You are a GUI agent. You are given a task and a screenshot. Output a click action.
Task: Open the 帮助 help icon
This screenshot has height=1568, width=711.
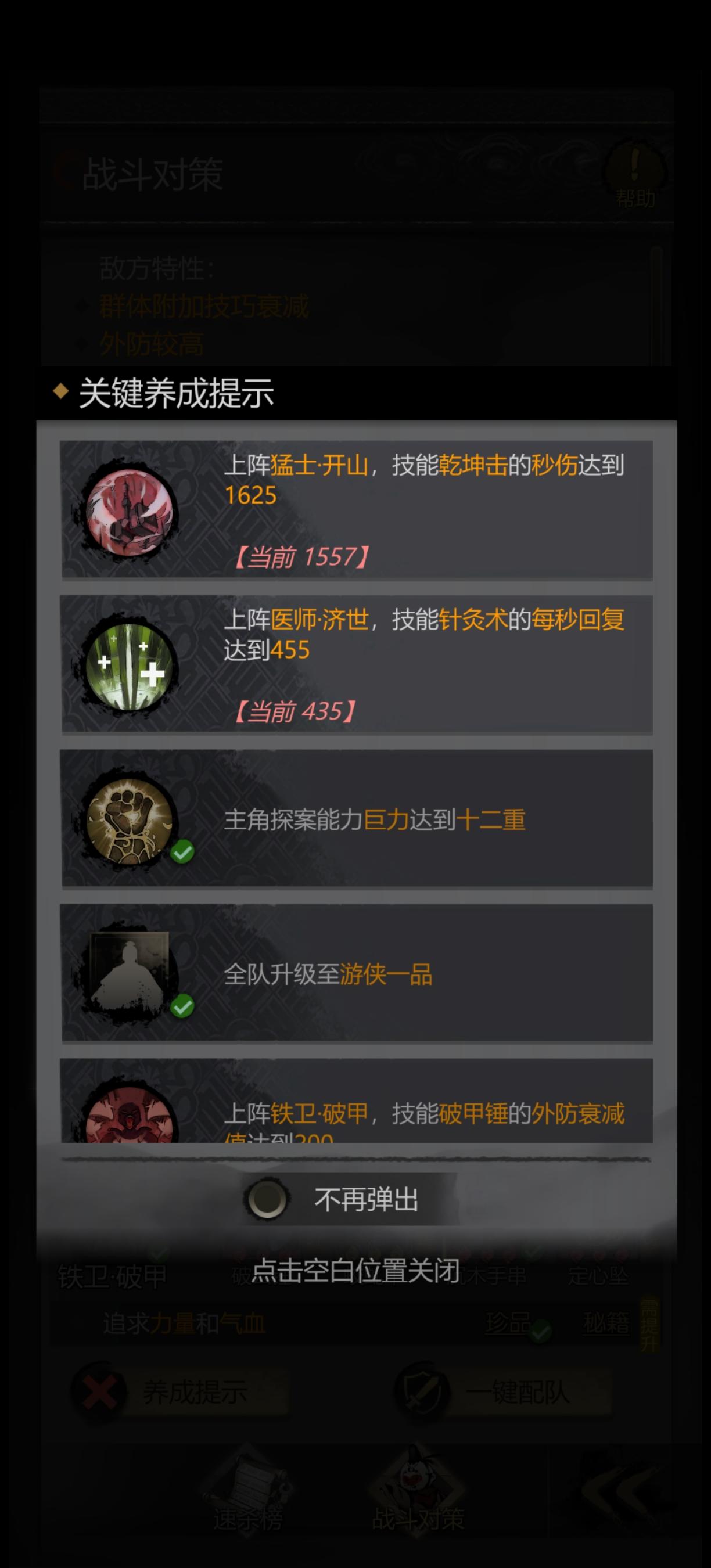(x=633, y=174)
